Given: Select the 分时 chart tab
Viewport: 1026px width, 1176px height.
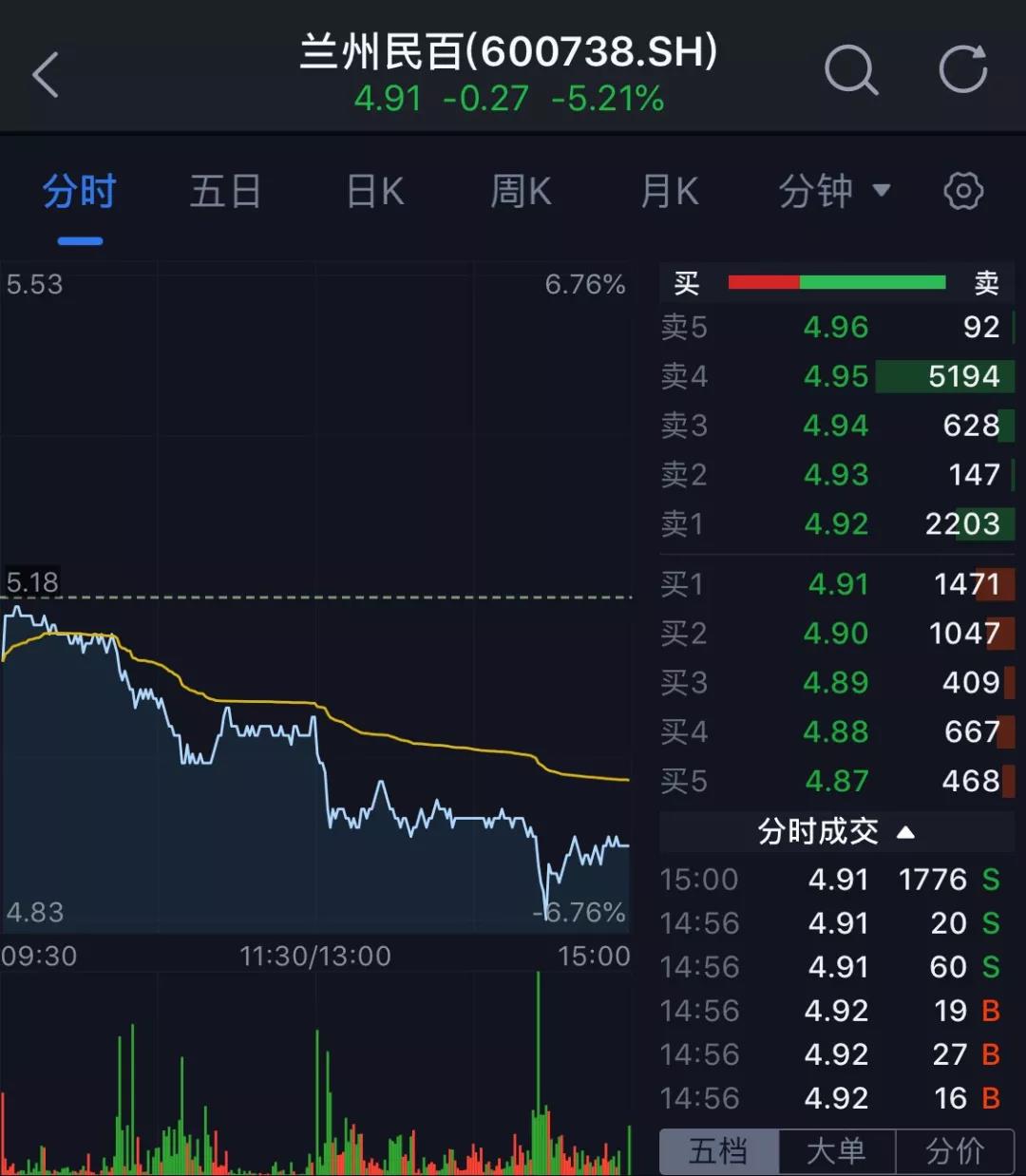Looking at the screenshot, I should (x=80, y=191).
